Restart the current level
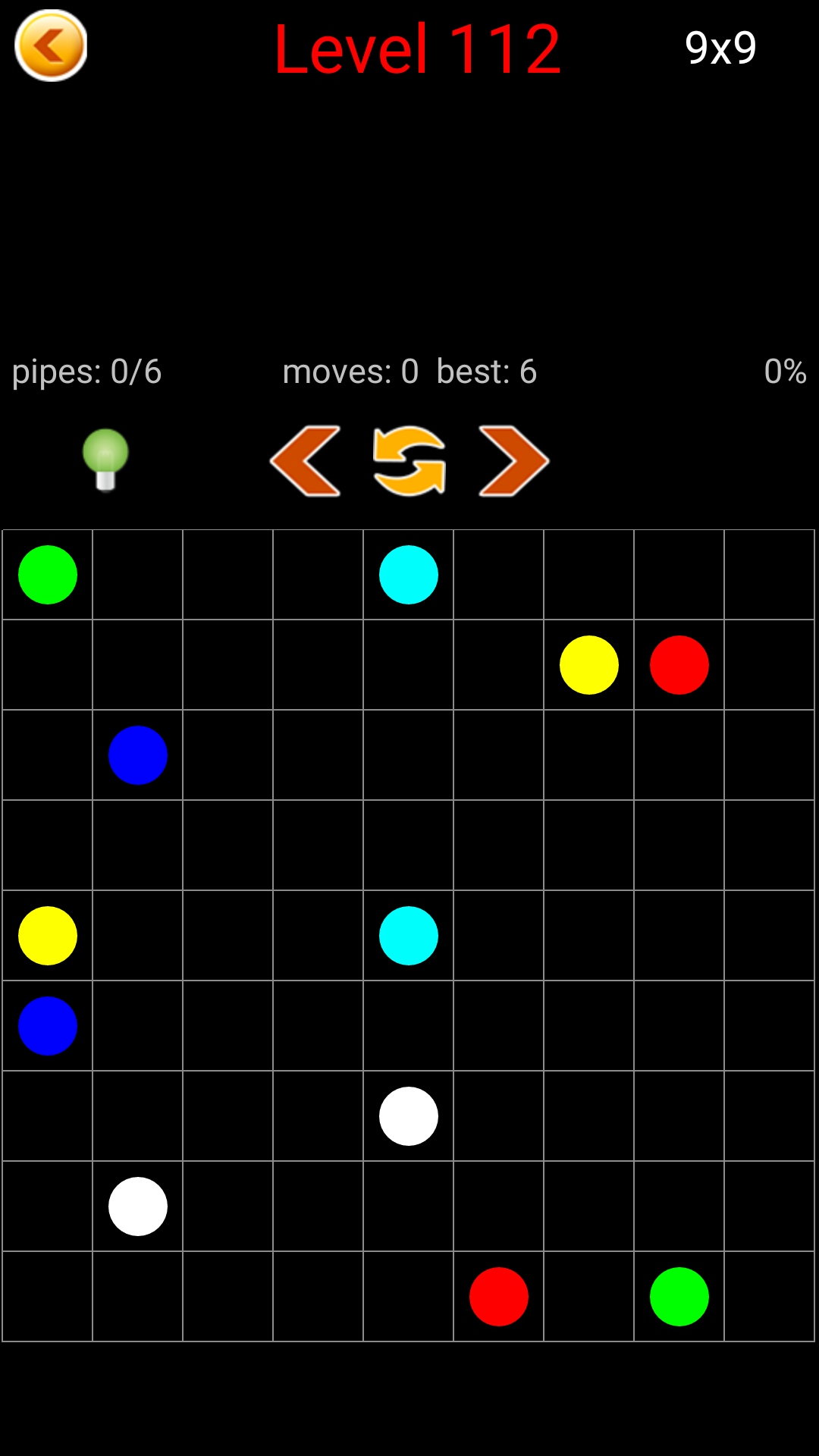The image size is (819, 1456). (x=409, y=461)
